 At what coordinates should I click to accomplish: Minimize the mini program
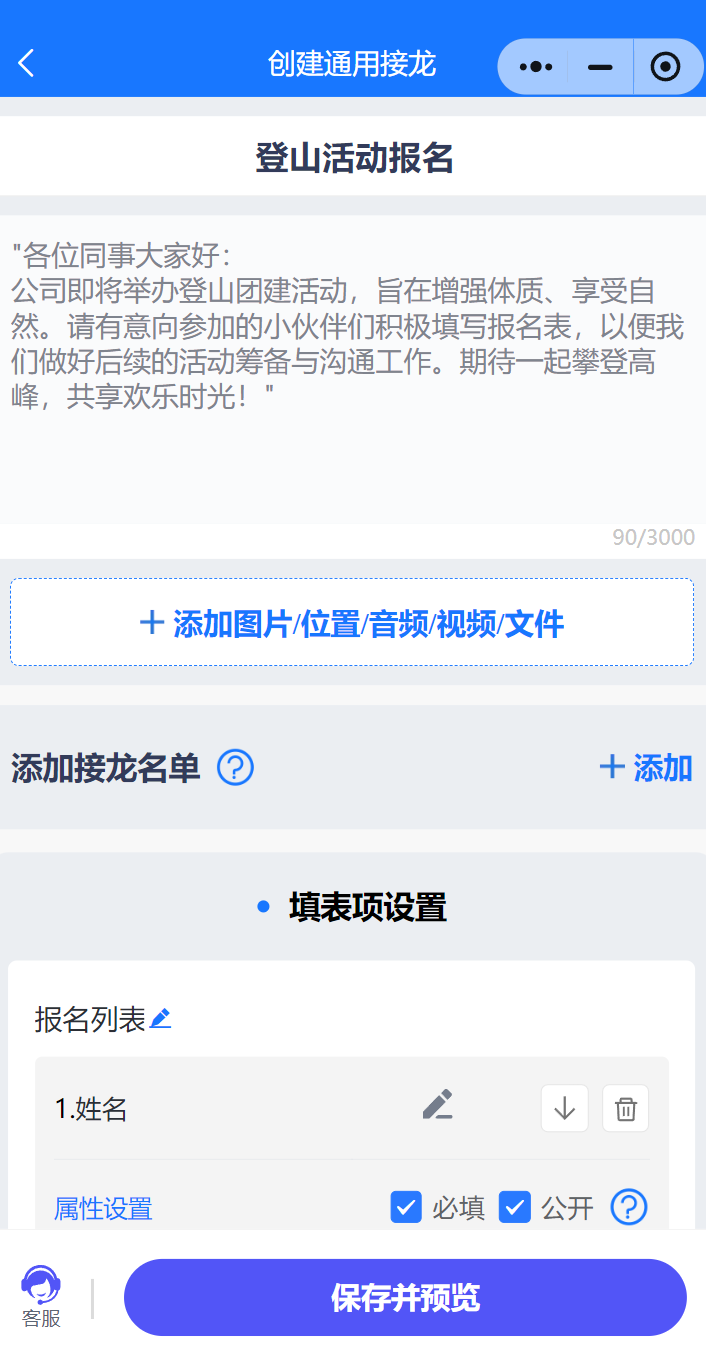(x=600, y=67)
